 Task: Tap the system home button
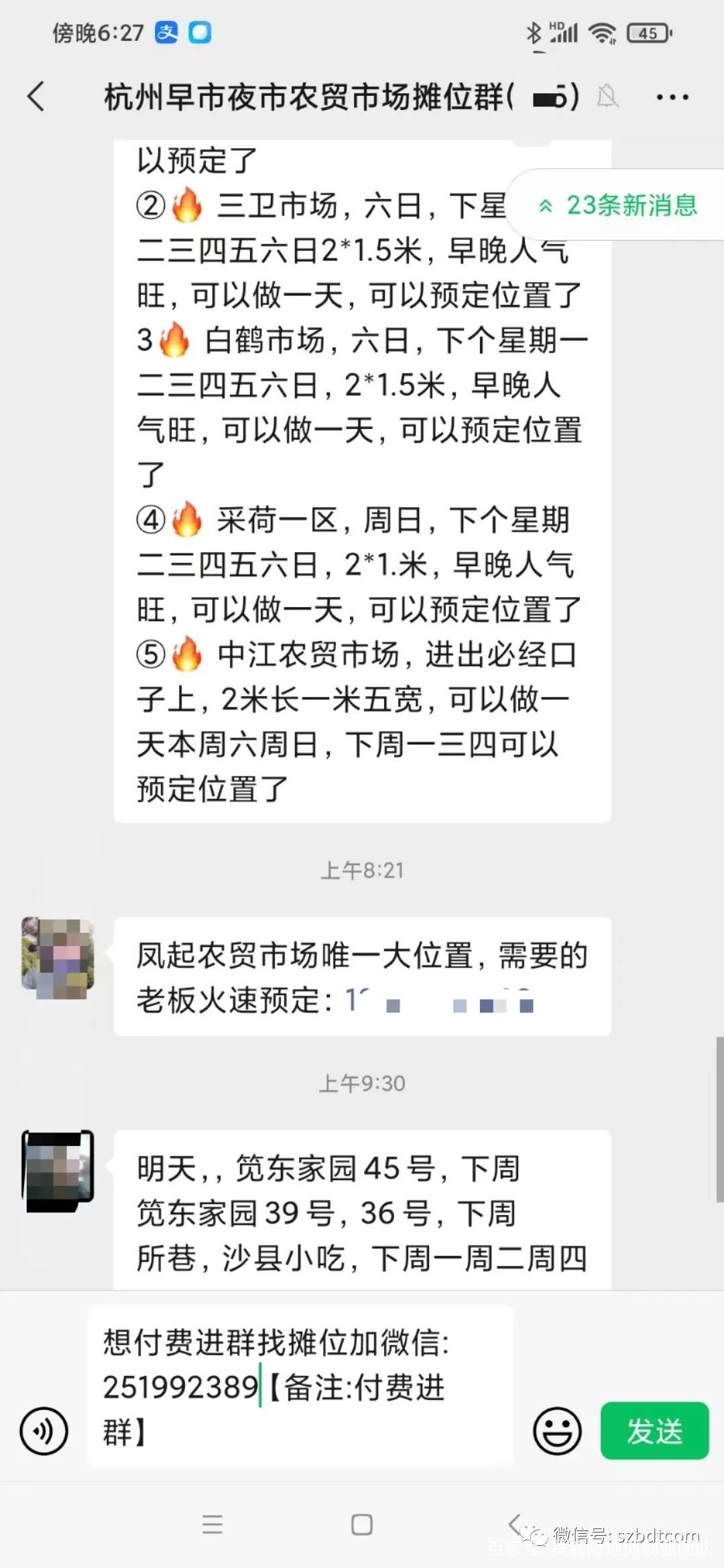362,1525
